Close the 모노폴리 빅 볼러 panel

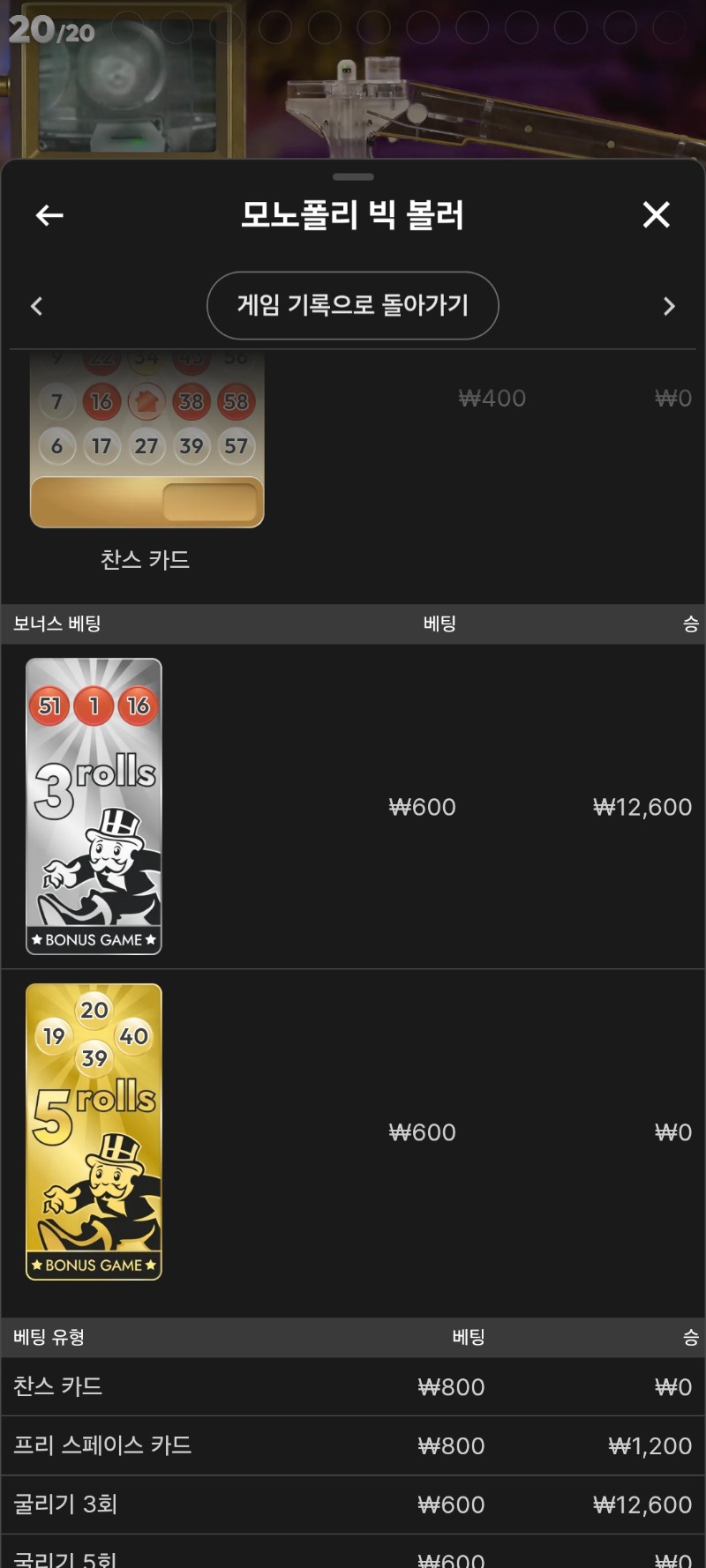point(656,214)
